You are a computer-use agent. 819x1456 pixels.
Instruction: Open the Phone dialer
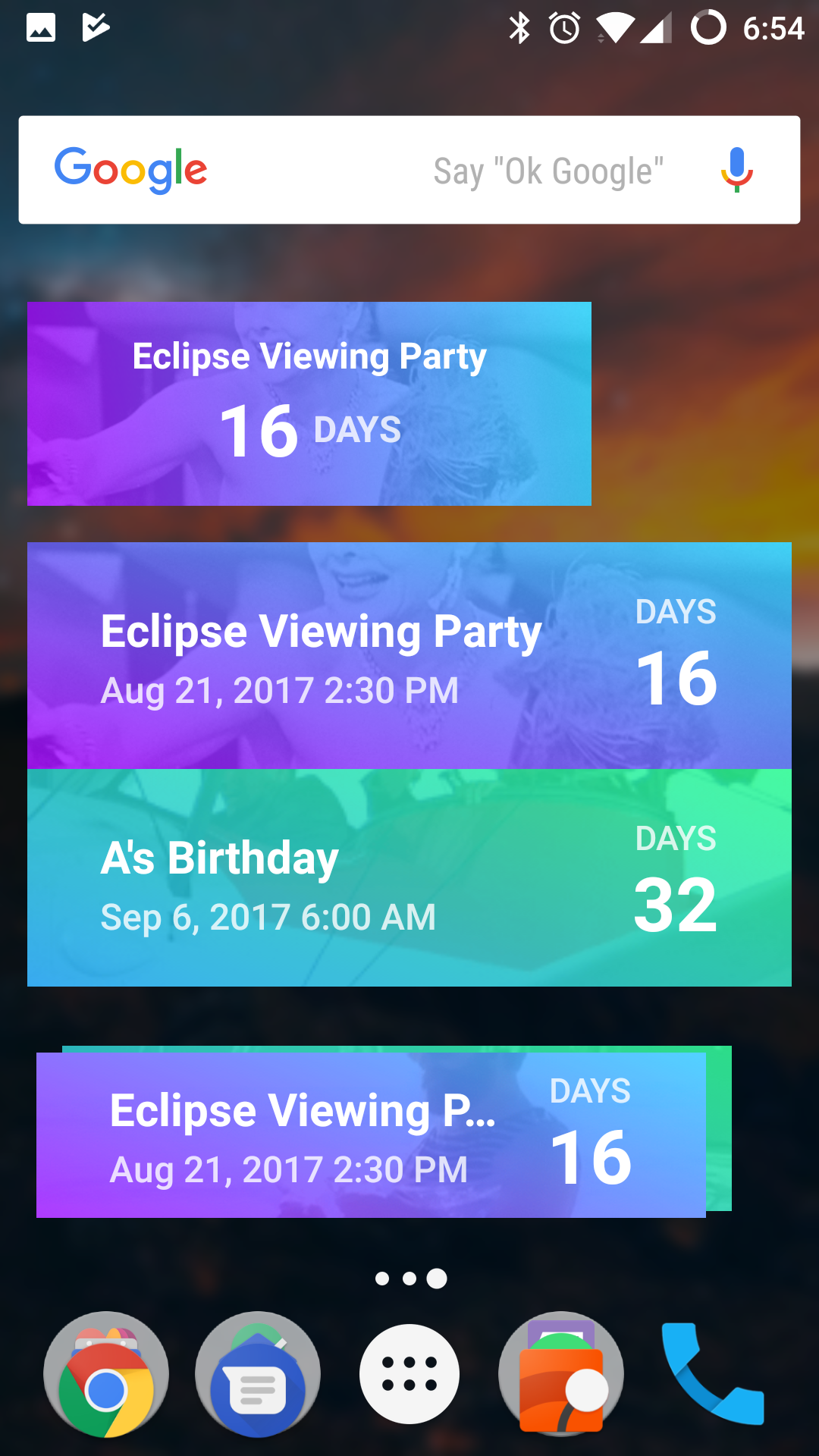[x=713, y=1374]
